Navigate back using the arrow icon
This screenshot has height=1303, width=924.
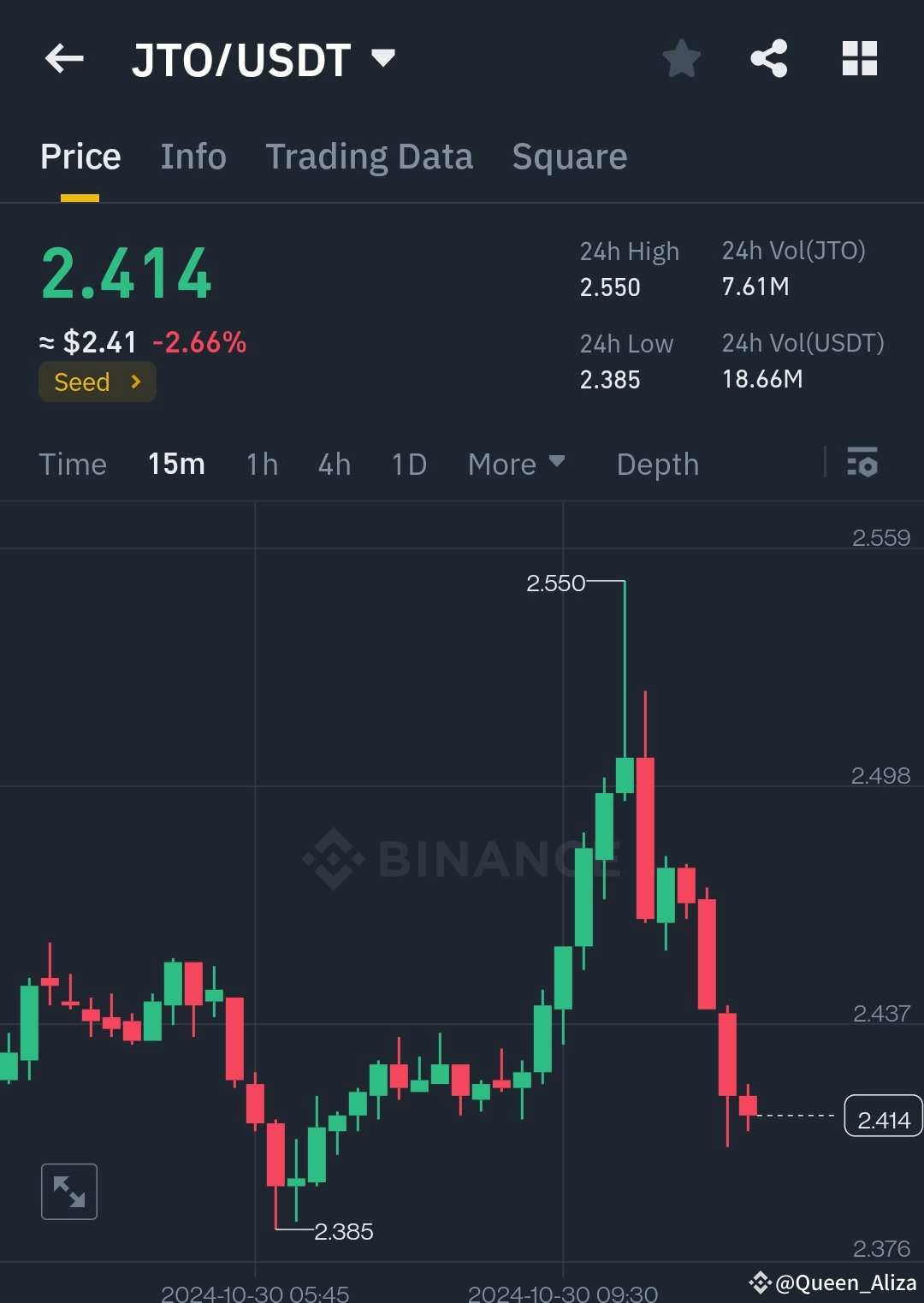(64, 58)
